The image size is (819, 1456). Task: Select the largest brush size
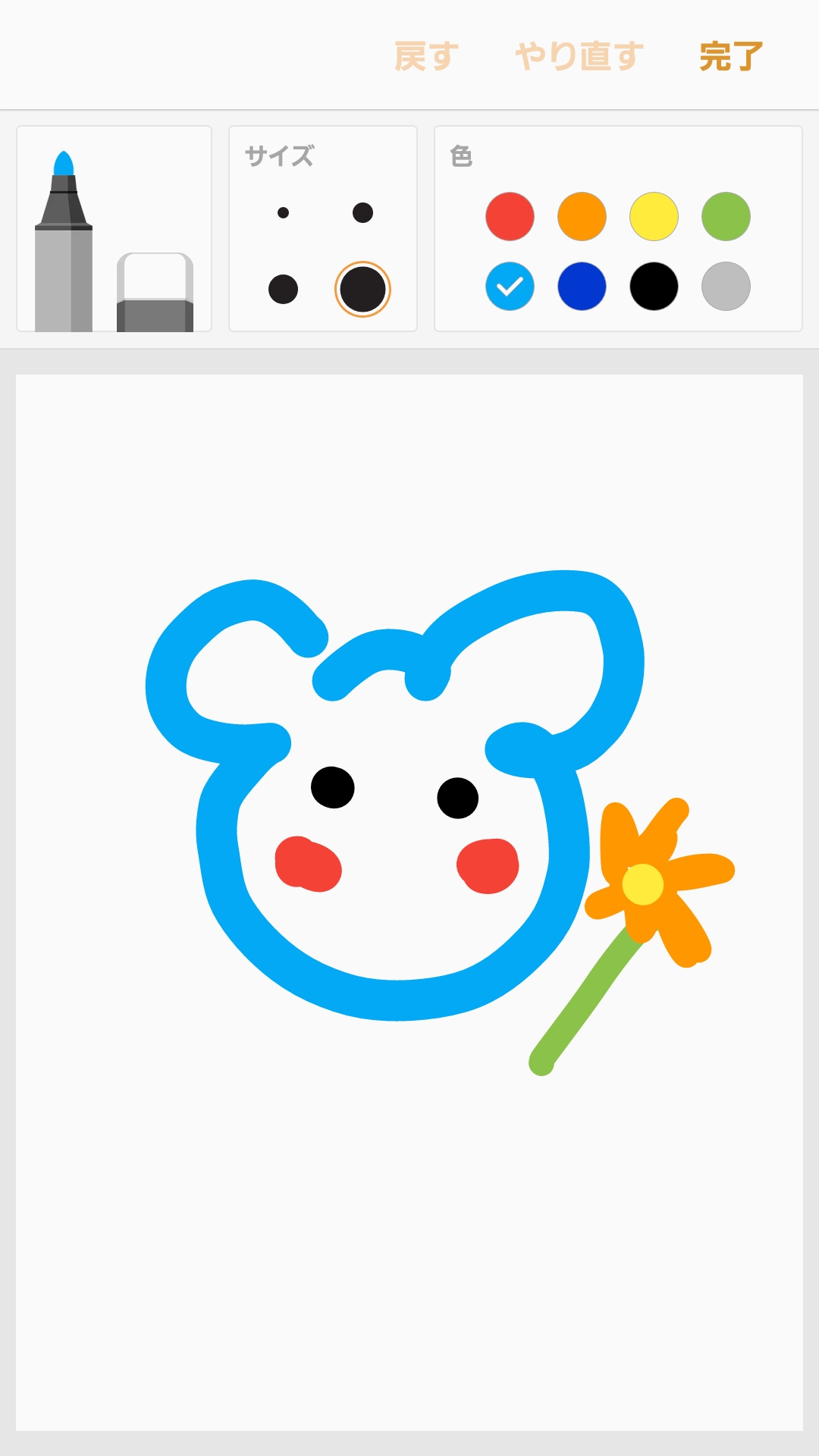click(x=362, y=289)
